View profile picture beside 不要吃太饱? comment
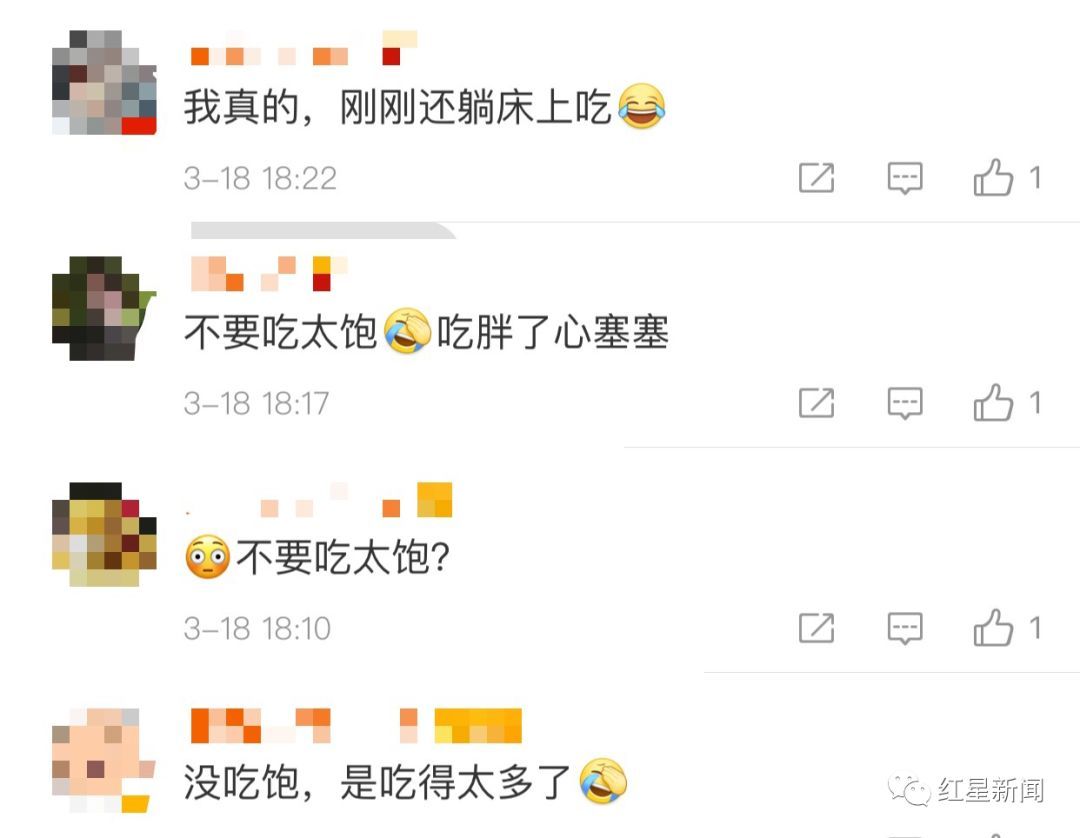Screen dimensions: 1080x838 point(104,534)
